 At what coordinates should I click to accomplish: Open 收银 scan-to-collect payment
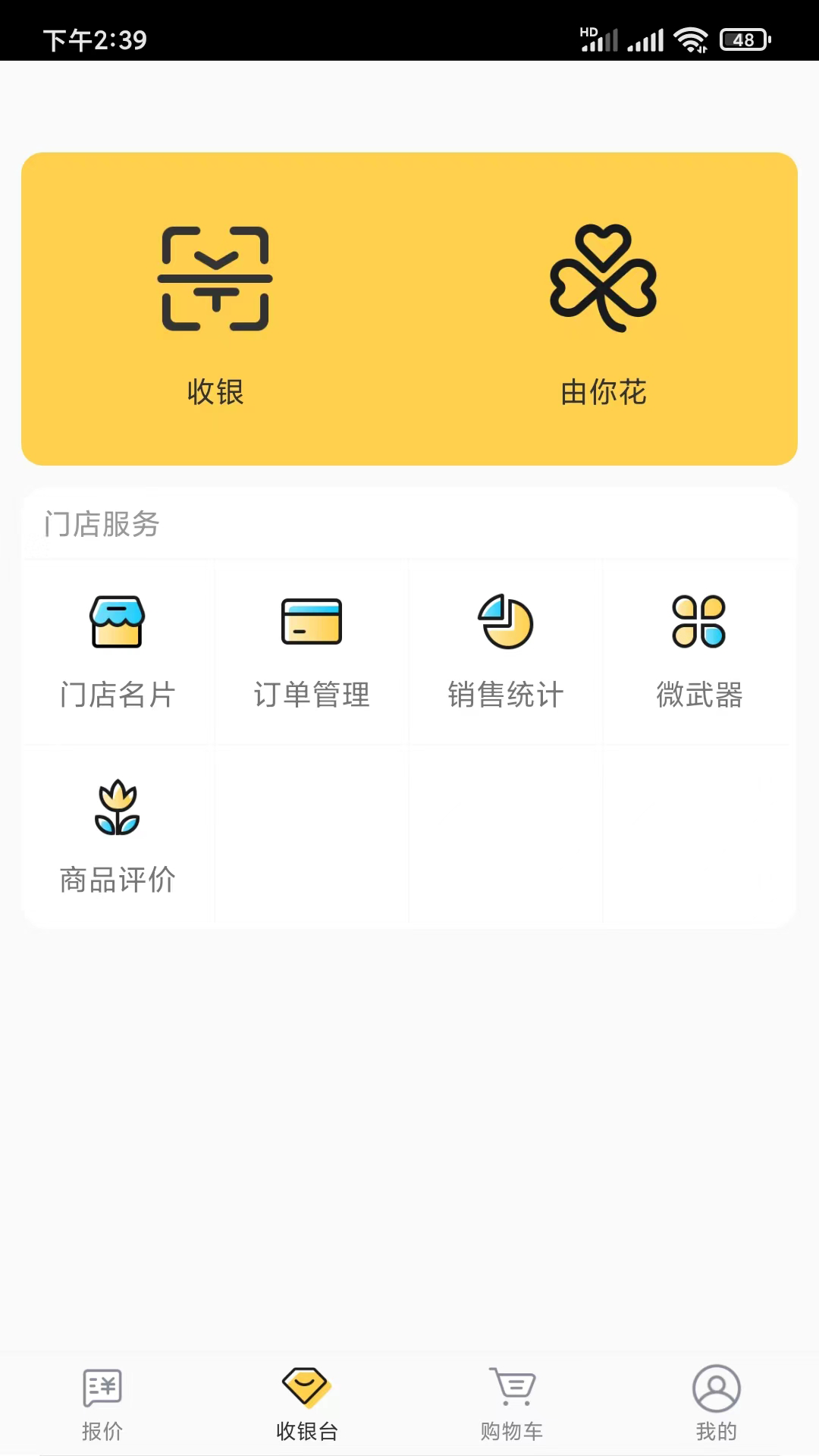[x=215, y=311]
